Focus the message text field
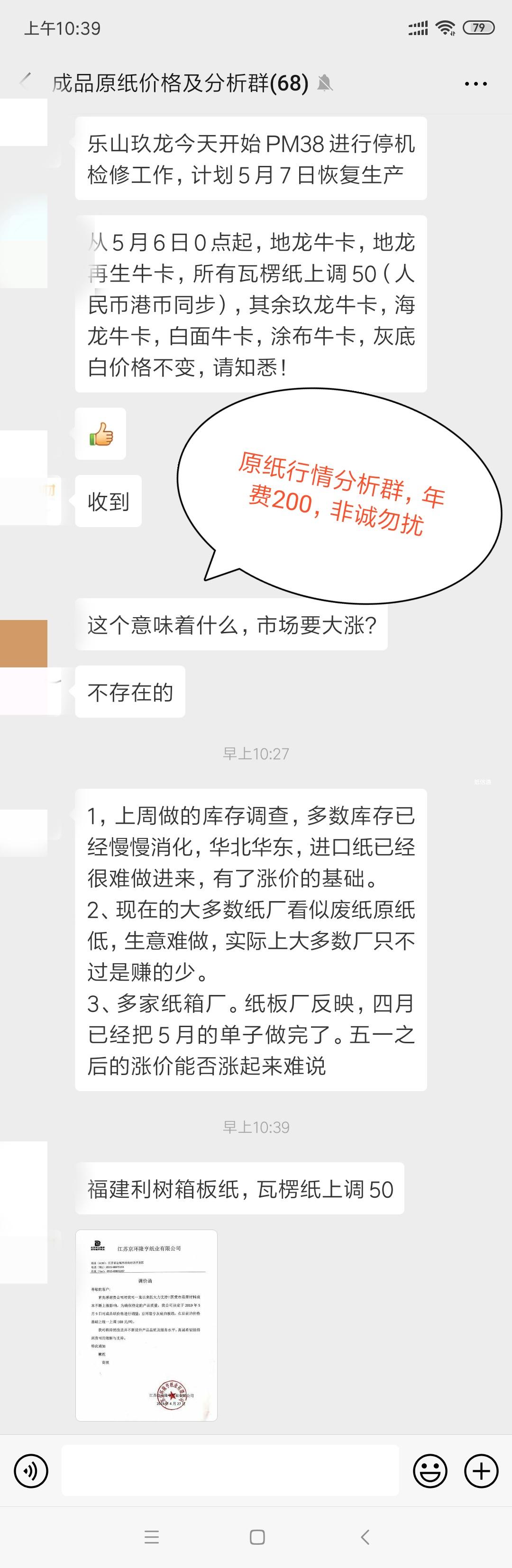The image size is (512, 1568). 230,1471
